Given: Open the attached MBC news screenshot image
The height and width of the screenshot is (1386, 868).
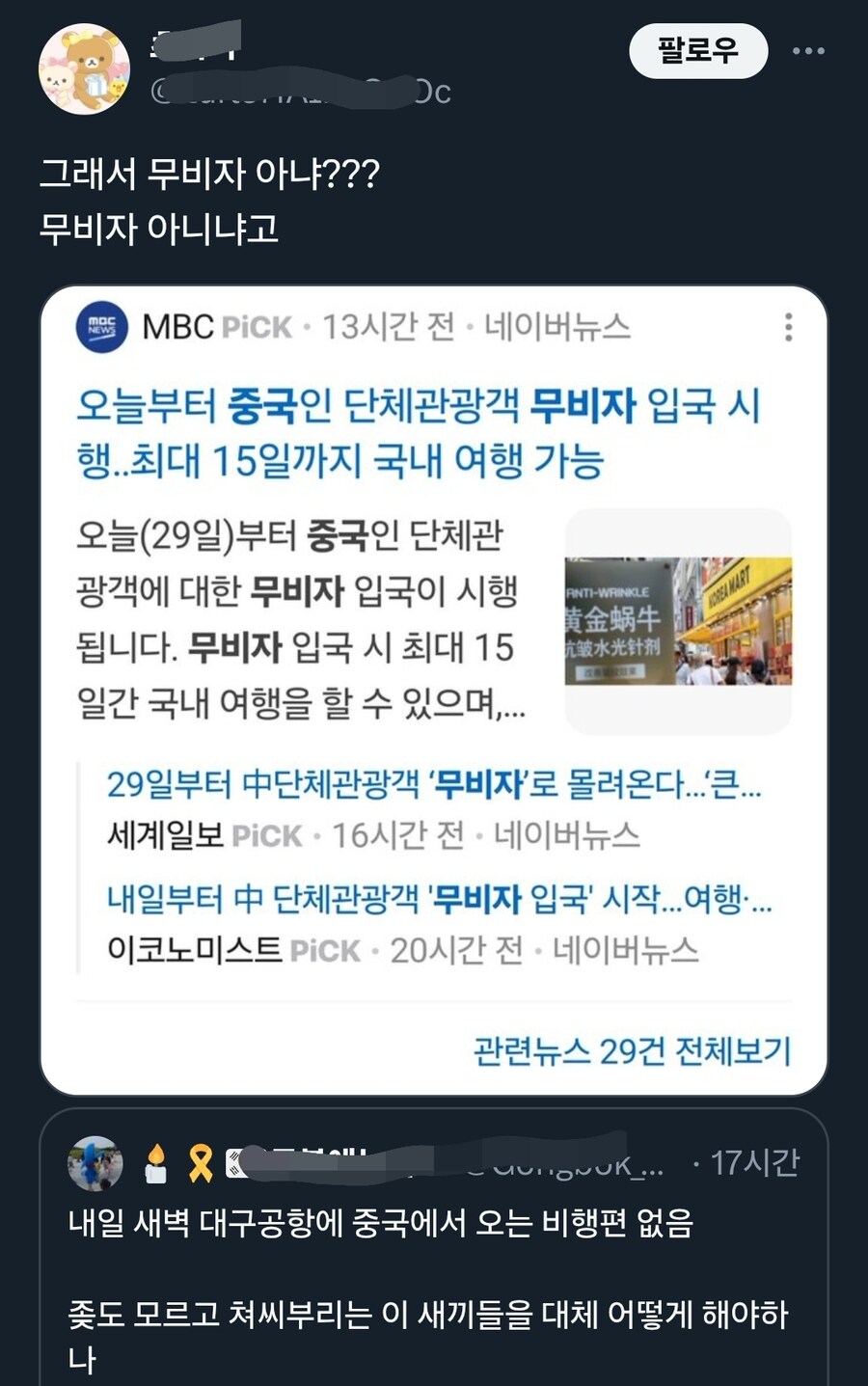Looking at the screenshot, I should [433, 690].
